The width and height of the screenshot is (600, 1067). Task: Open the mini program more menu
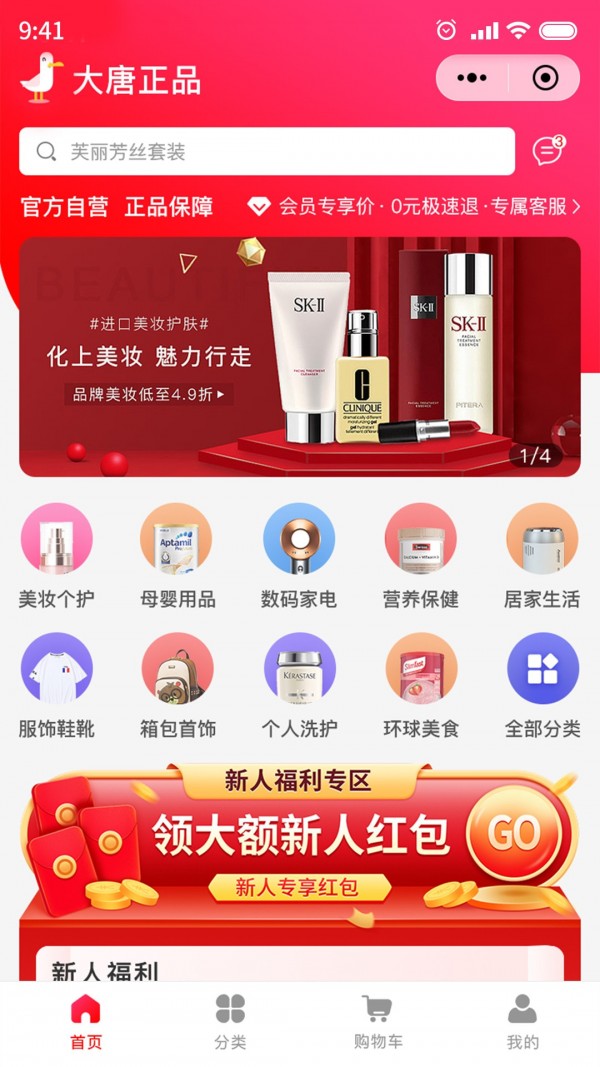pos(471,78)
